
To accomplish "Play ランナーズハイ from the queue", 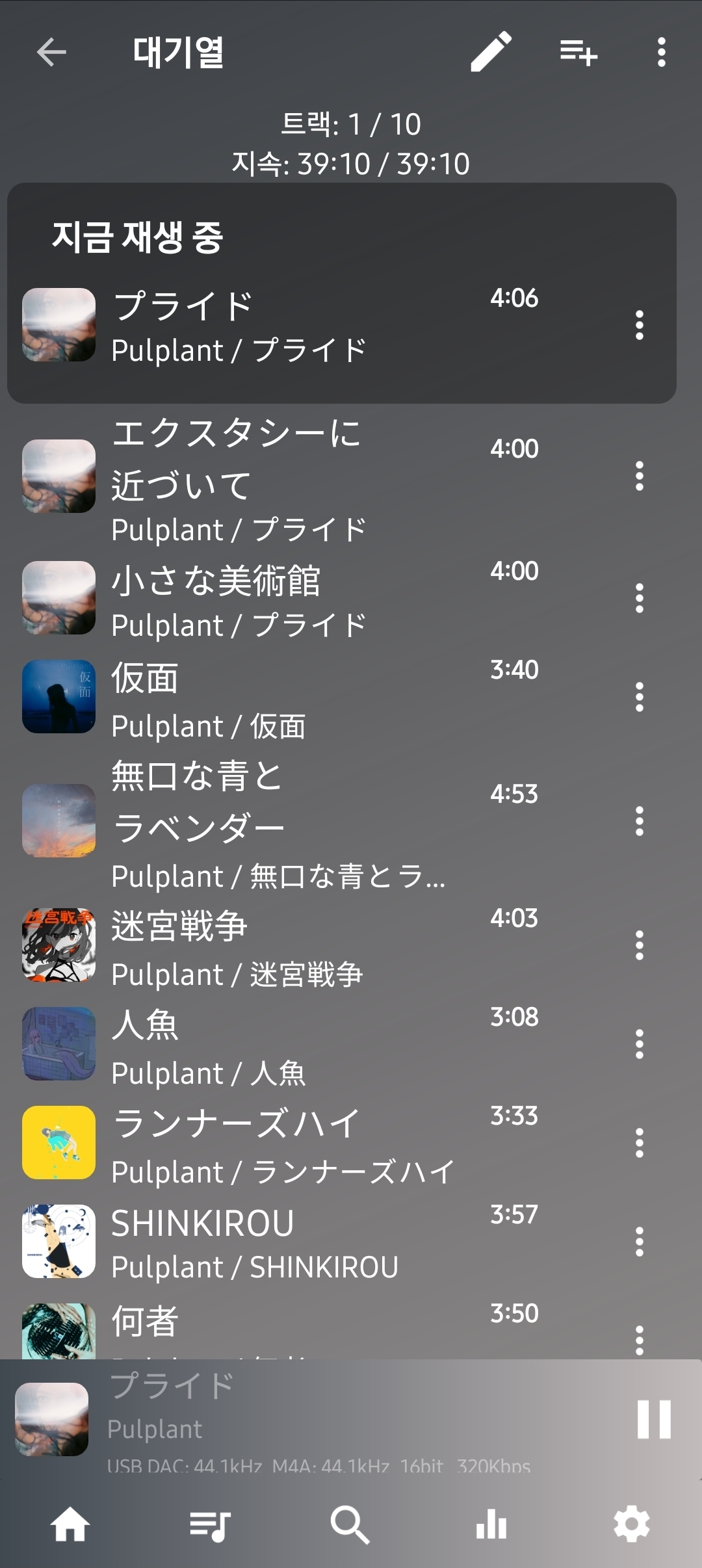I will click(x=260, y=1143).
